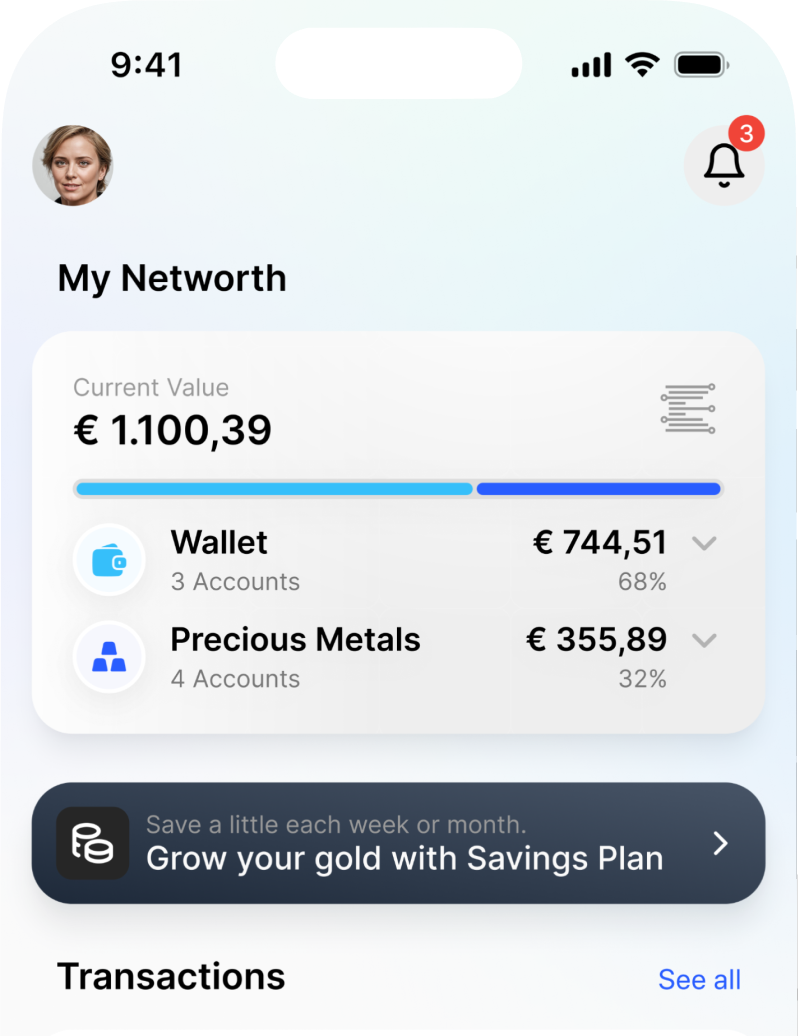798x1036 pixels.
Task: Open Grow your gold with Savings Plan
Action: (x=404, y=857)
